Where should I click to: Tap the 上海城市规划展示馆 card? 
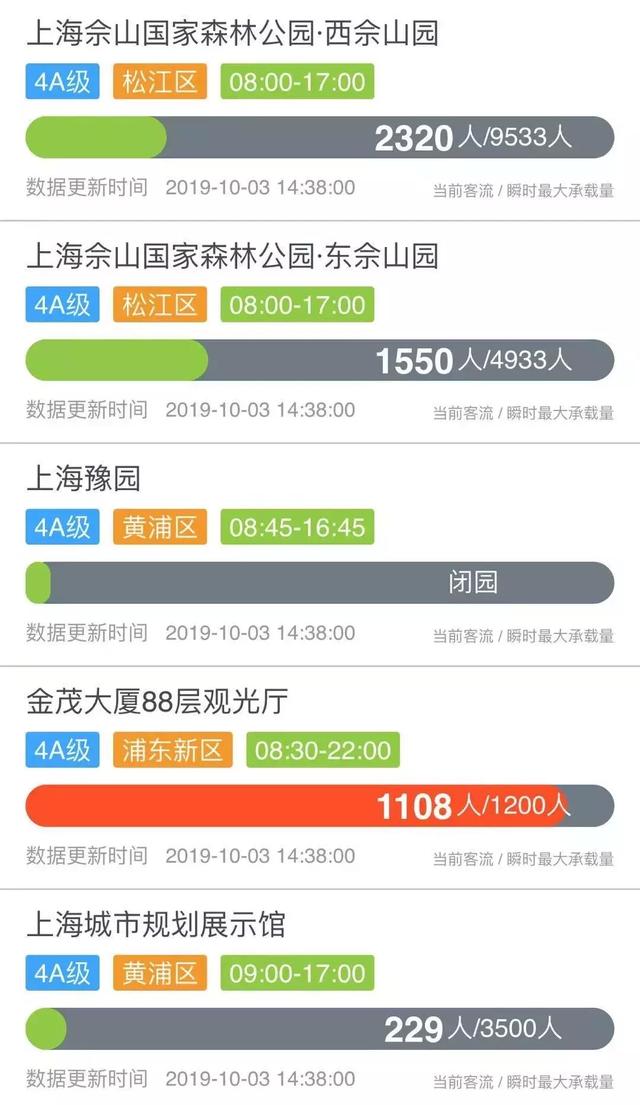[x=156, y=925]
